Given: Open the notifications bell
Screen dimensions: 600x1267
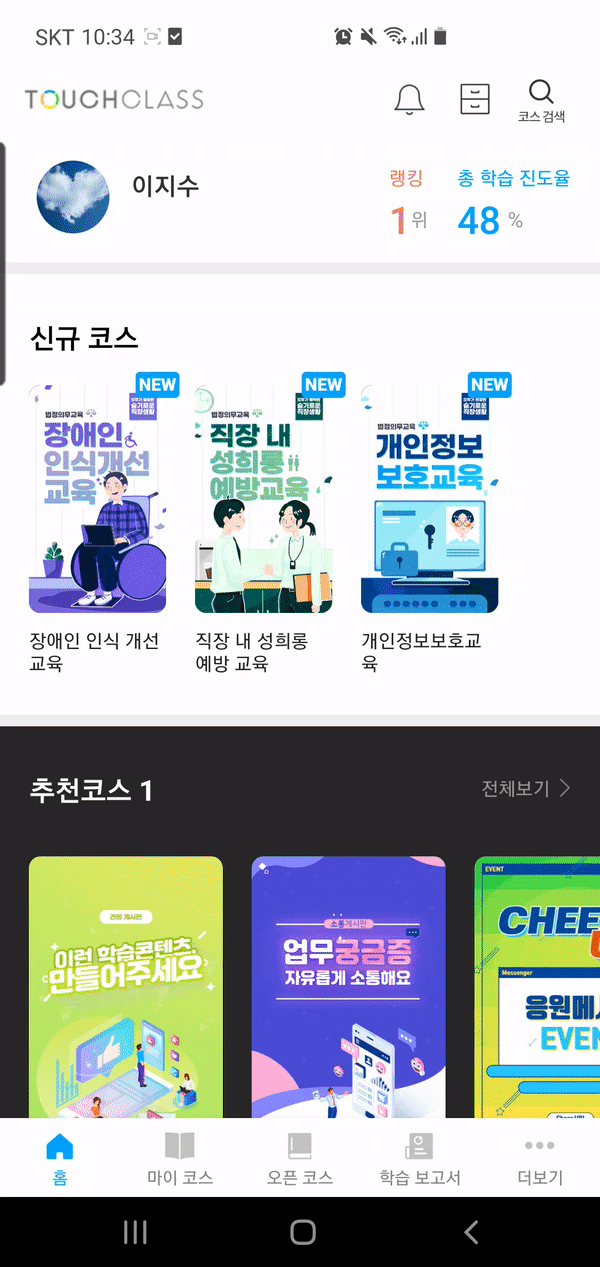Looking at the screenshot, I should click(409, 99).
